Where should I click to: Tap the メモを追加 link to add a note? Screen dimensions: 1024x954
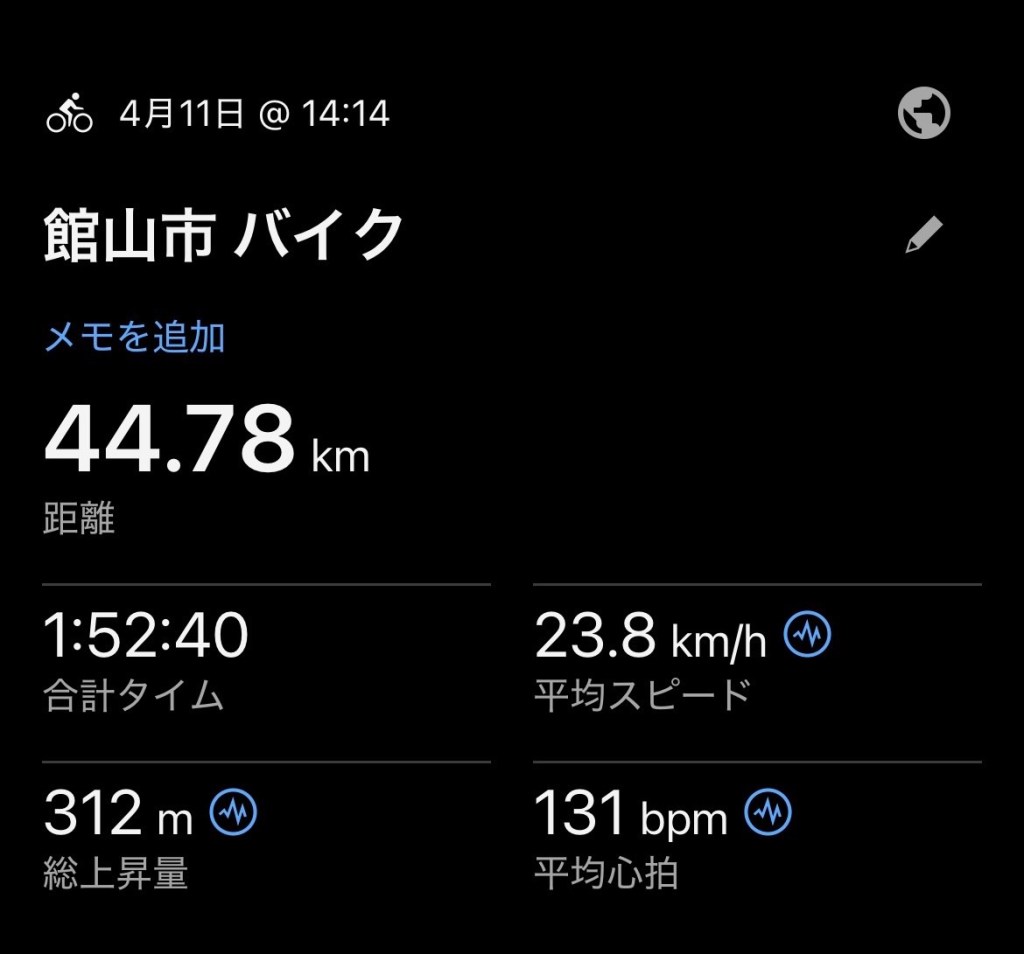(135, 338)
